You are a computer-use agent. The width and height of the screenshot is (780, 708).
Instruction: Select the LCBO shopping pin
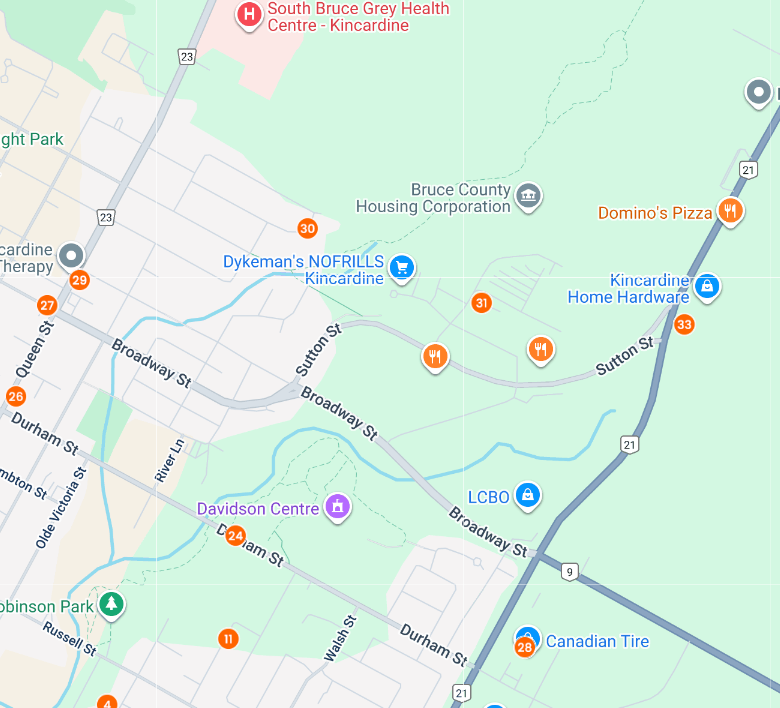[528, 494]
